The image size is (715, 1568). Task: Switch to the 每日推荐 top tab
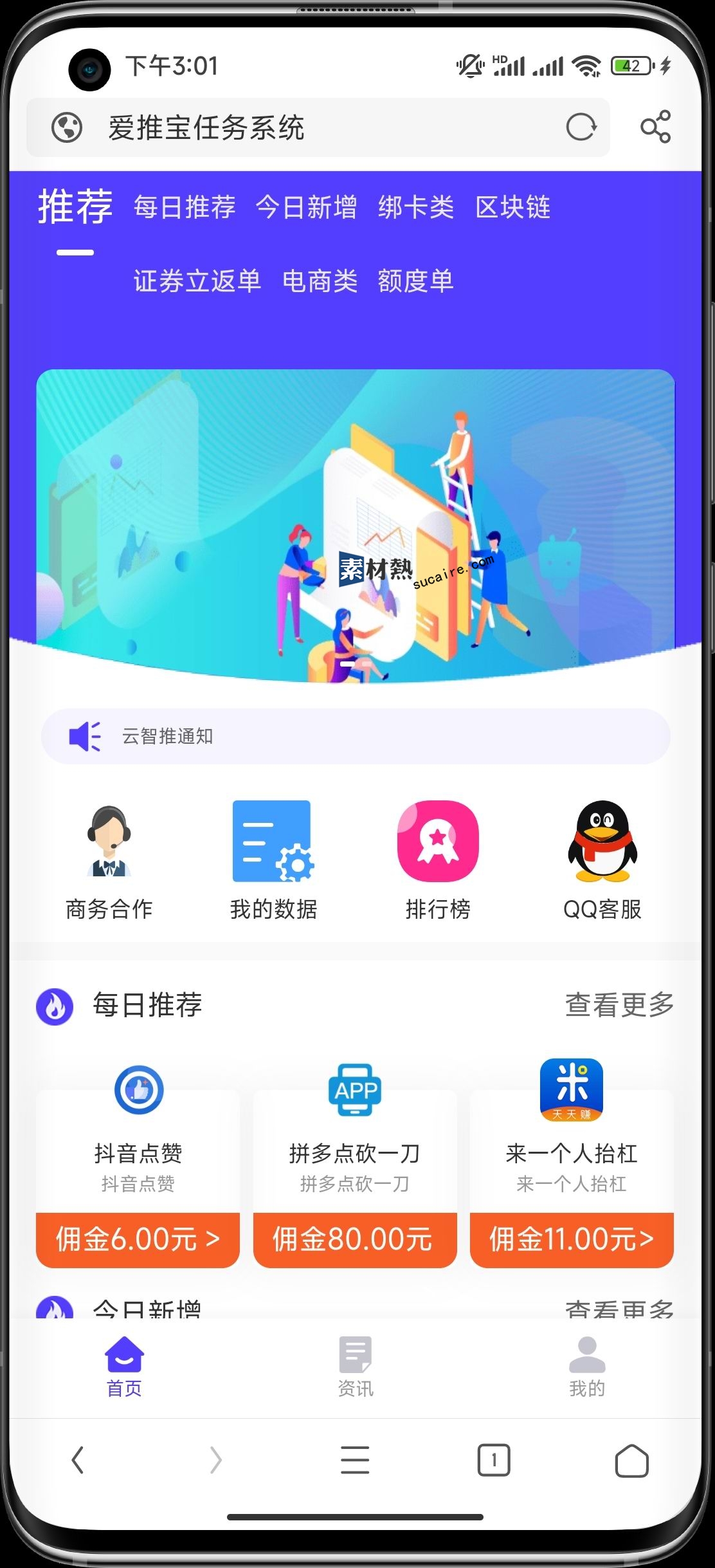[x=185, y=208]
